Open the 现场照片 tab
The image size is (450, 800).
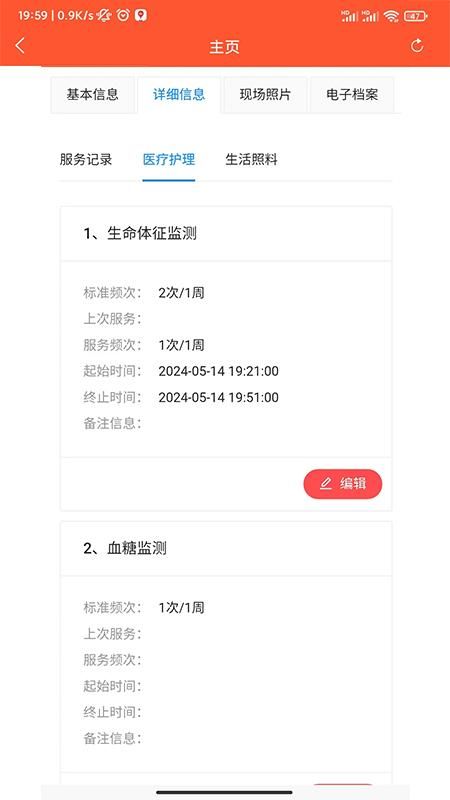pos(265,94)
